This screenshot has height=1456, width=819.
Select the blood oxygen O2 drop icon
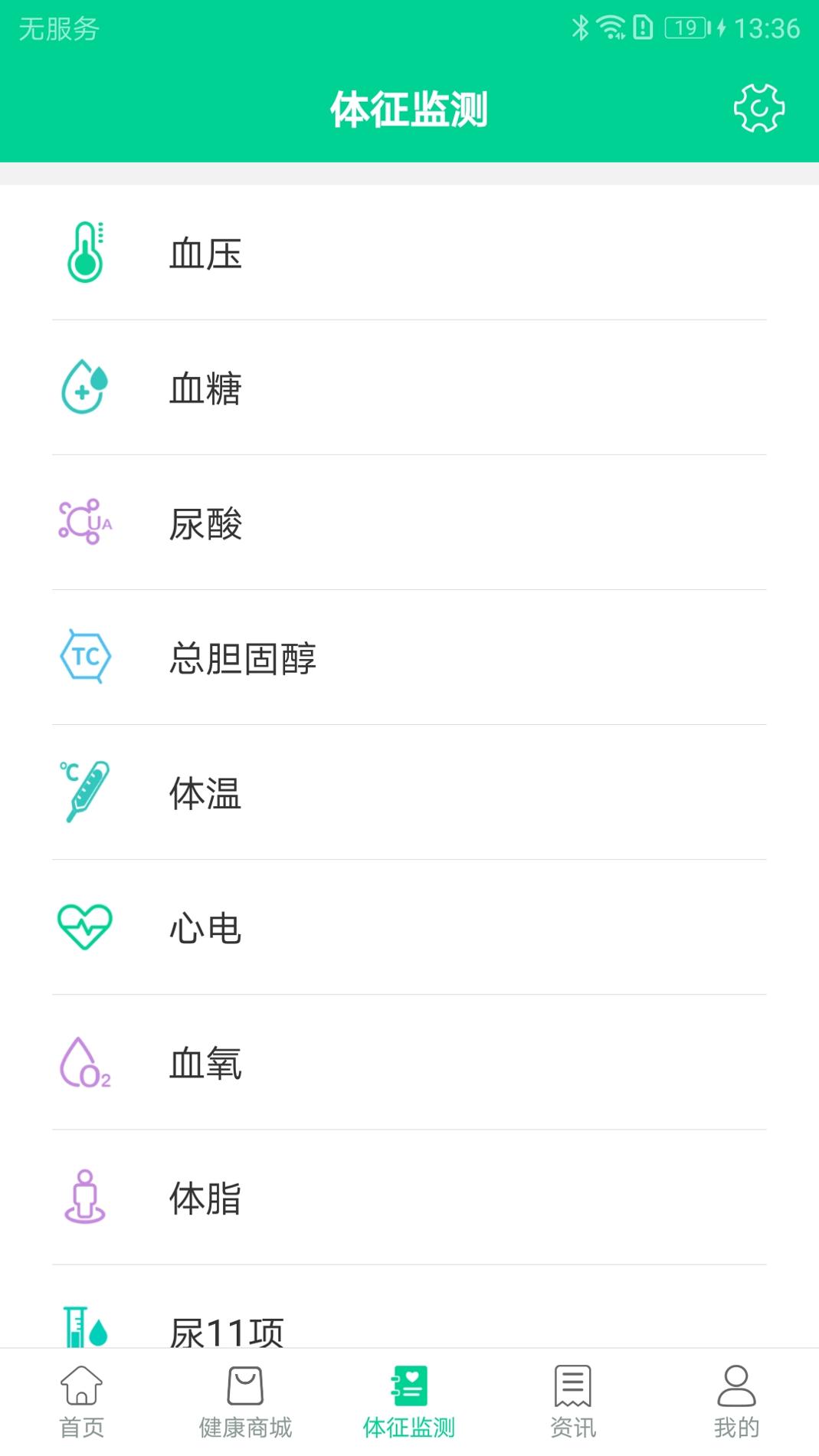(x=86, y=1064)
